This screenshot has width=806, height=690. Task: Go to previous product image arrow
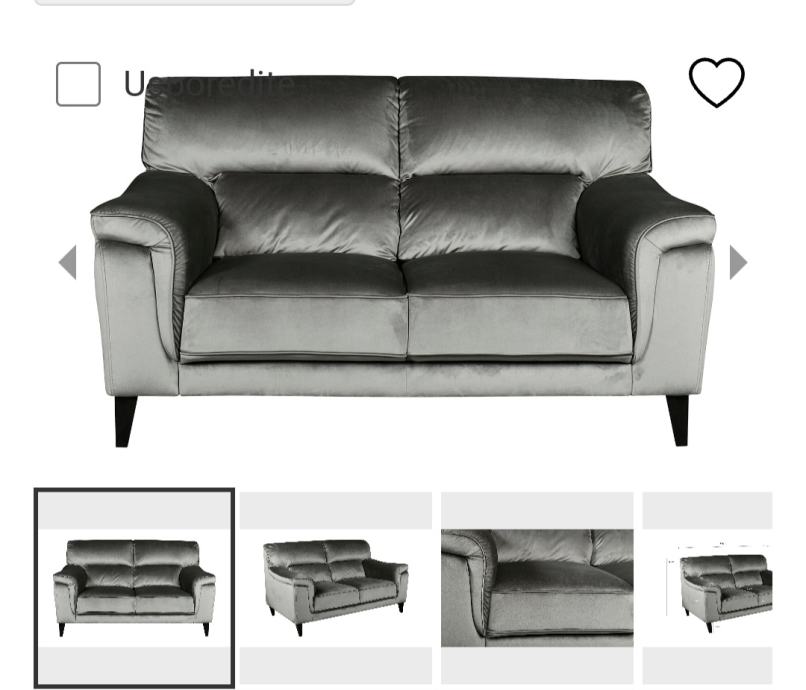tap(67, 263)
